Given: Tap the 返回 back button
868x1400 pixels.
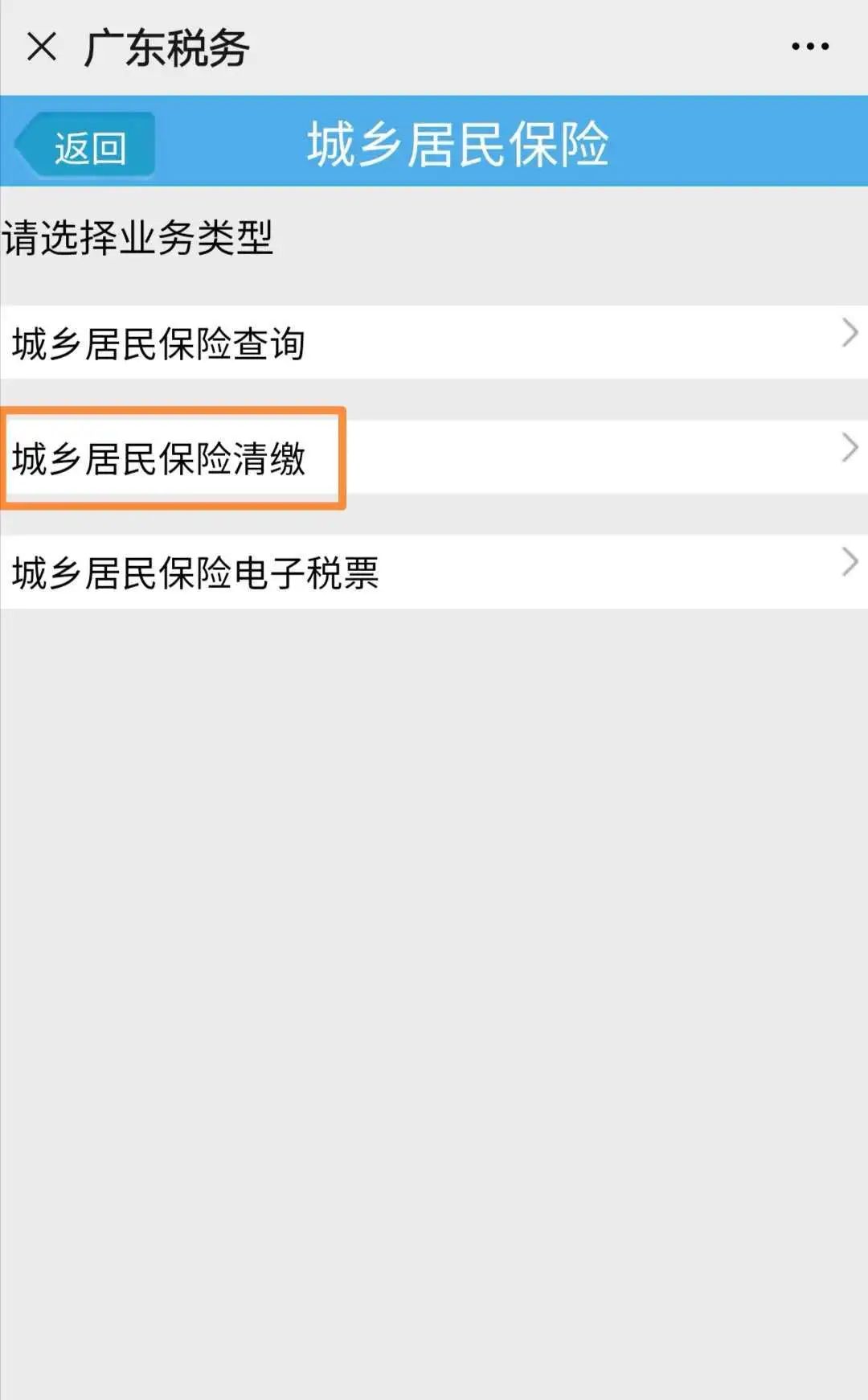Looking at the screenshot, I should click(84, 145).
